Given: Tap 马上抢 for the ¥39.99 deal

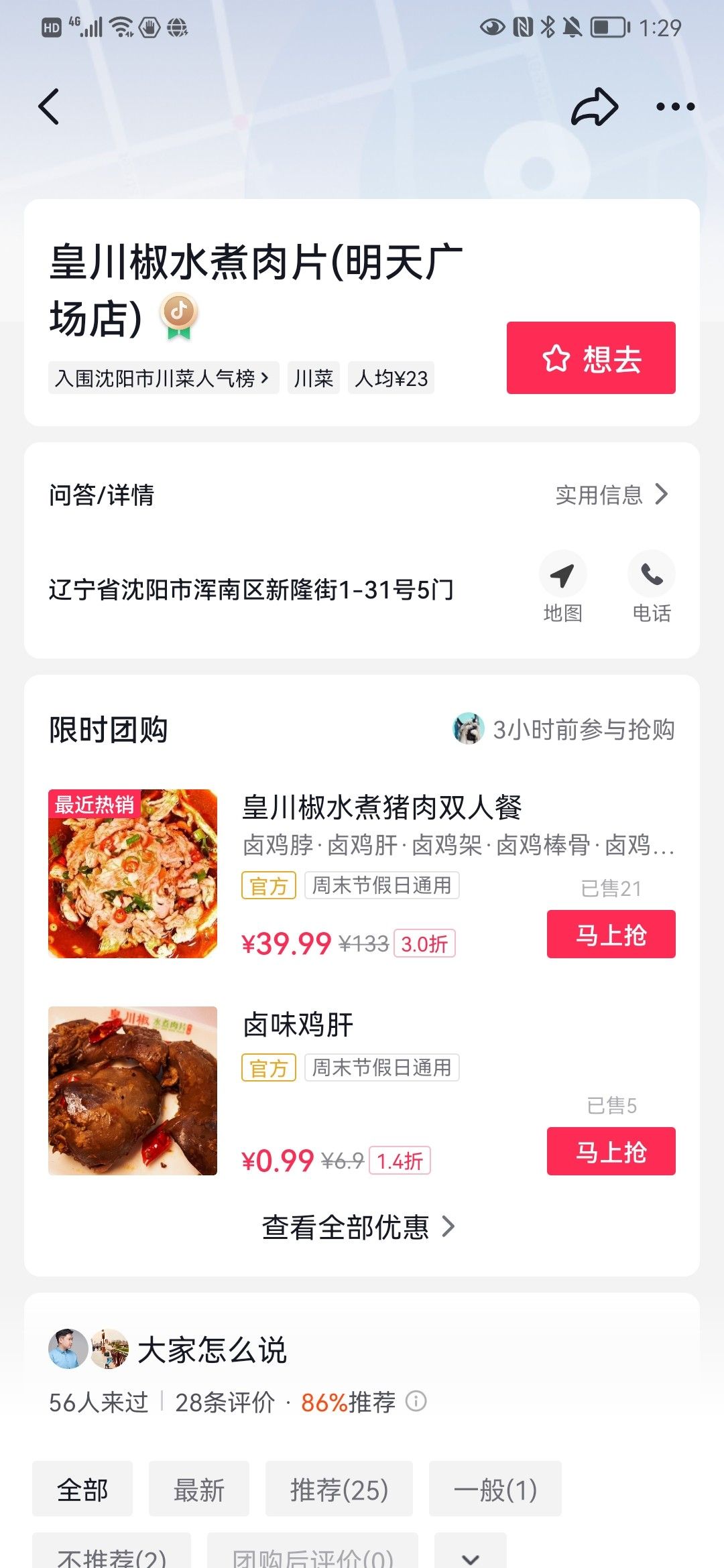Looking at the screenshot, I should [x=611, y=934].
